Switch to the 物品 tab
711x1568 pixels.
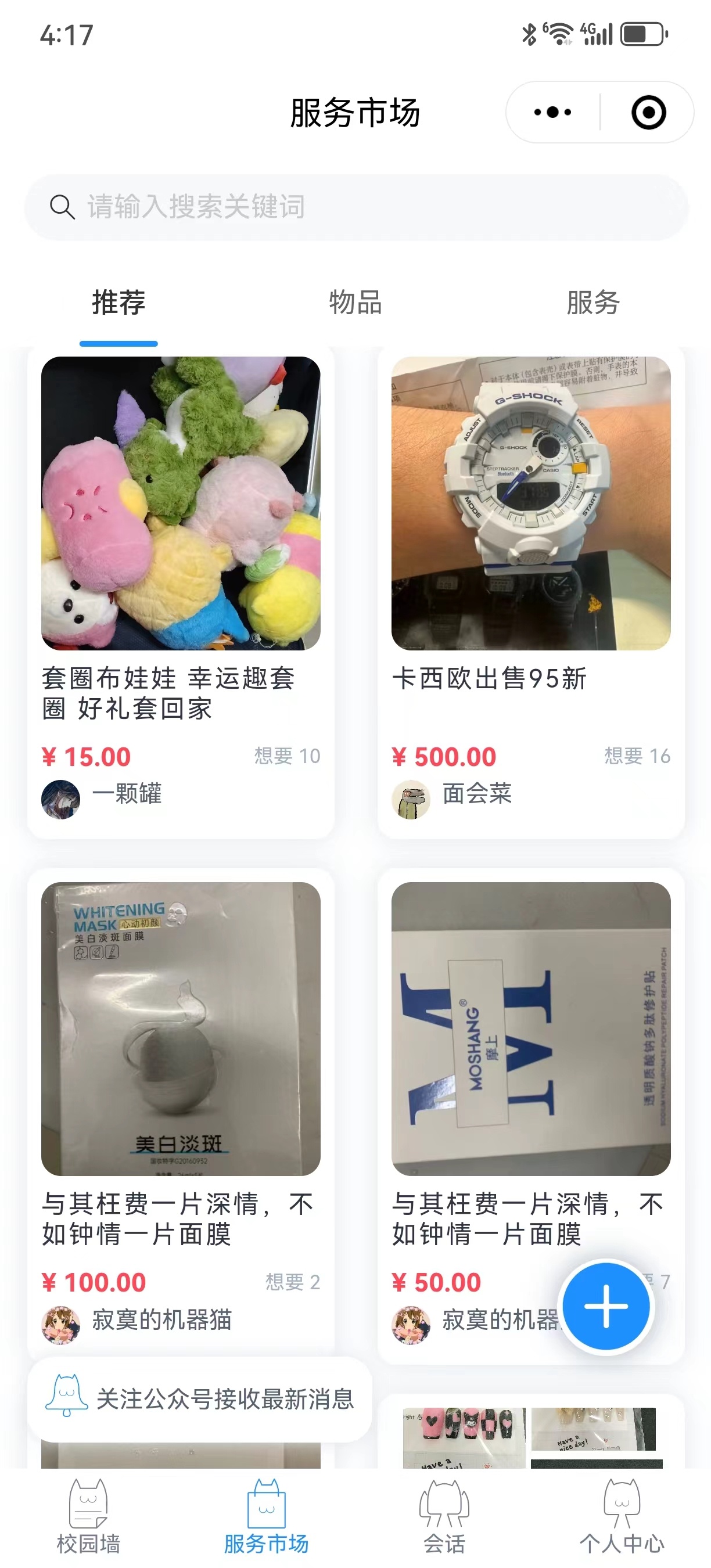(x=355, y=303)
